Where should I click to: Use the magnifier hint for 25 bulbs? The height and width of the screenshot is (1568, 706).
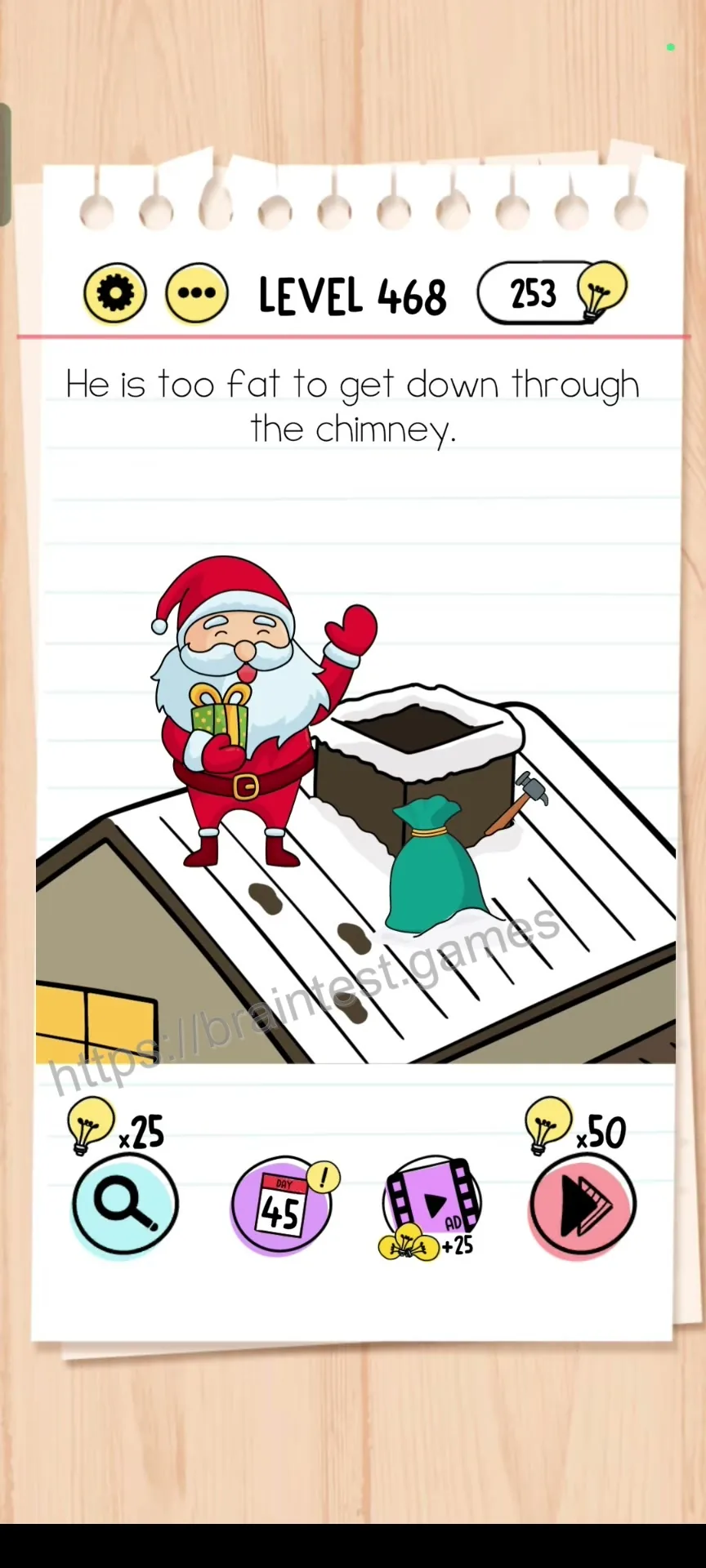coord(125,1204)
